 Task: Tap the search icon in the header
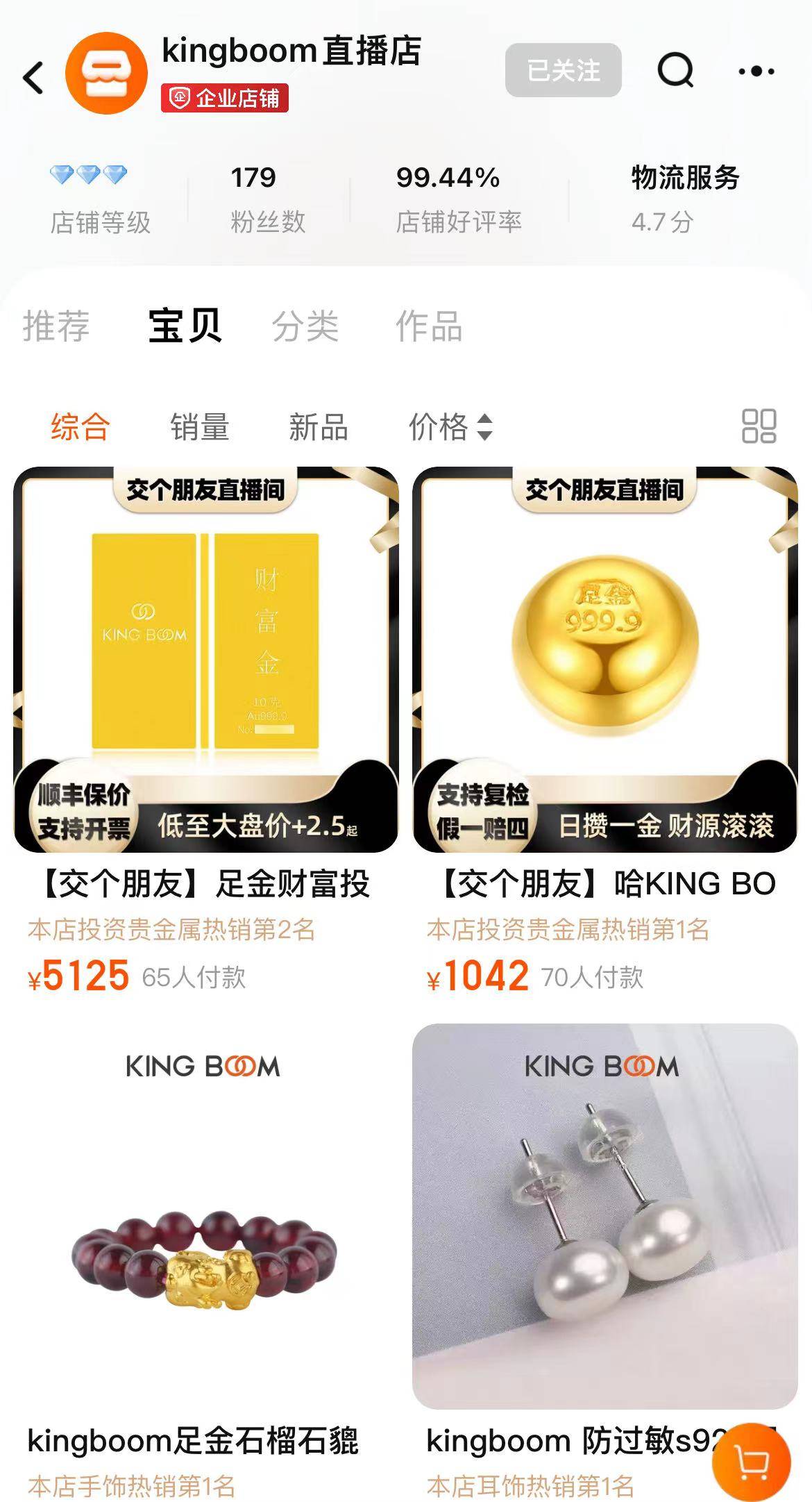[675, 69]
